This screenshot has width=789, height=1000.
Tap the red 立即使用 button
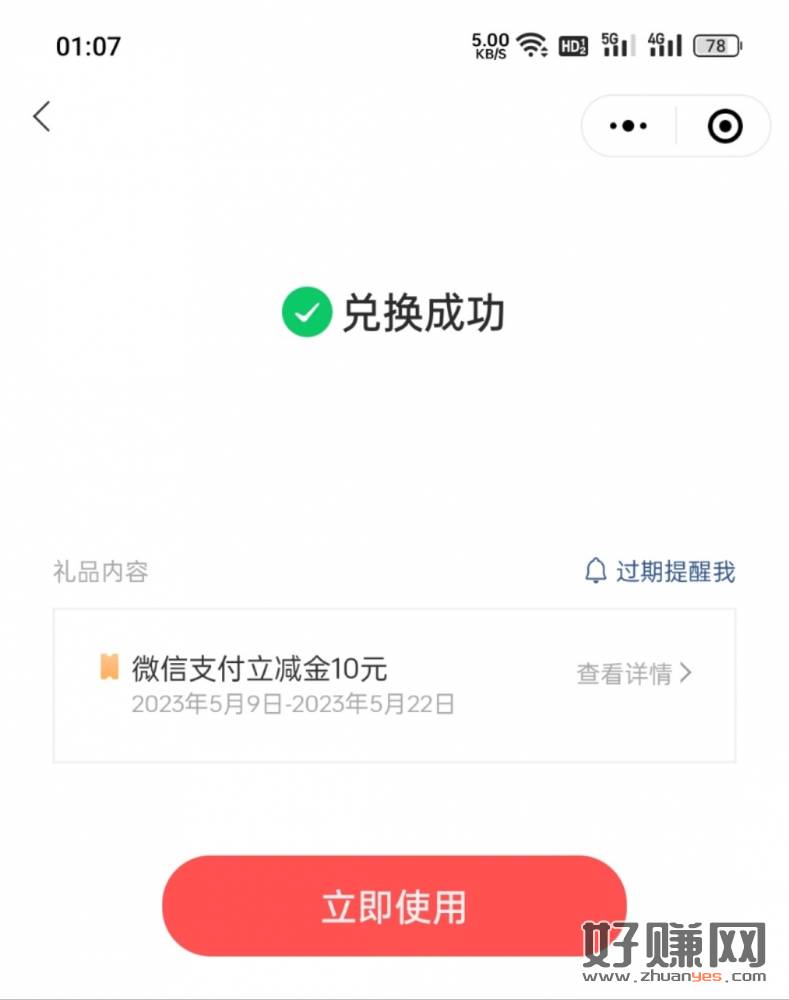click(x=394, y=906)
